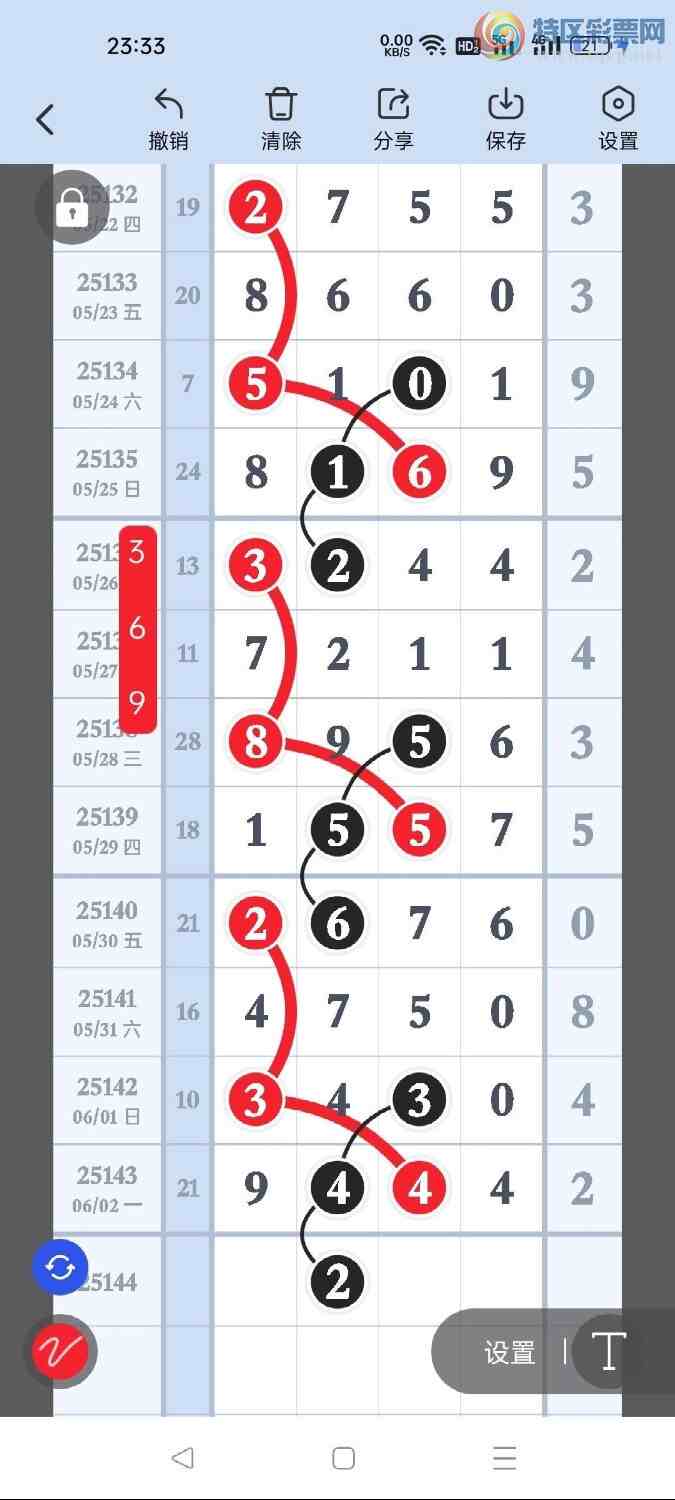Undo the last drawing with 撤销

tap(168, 120)
